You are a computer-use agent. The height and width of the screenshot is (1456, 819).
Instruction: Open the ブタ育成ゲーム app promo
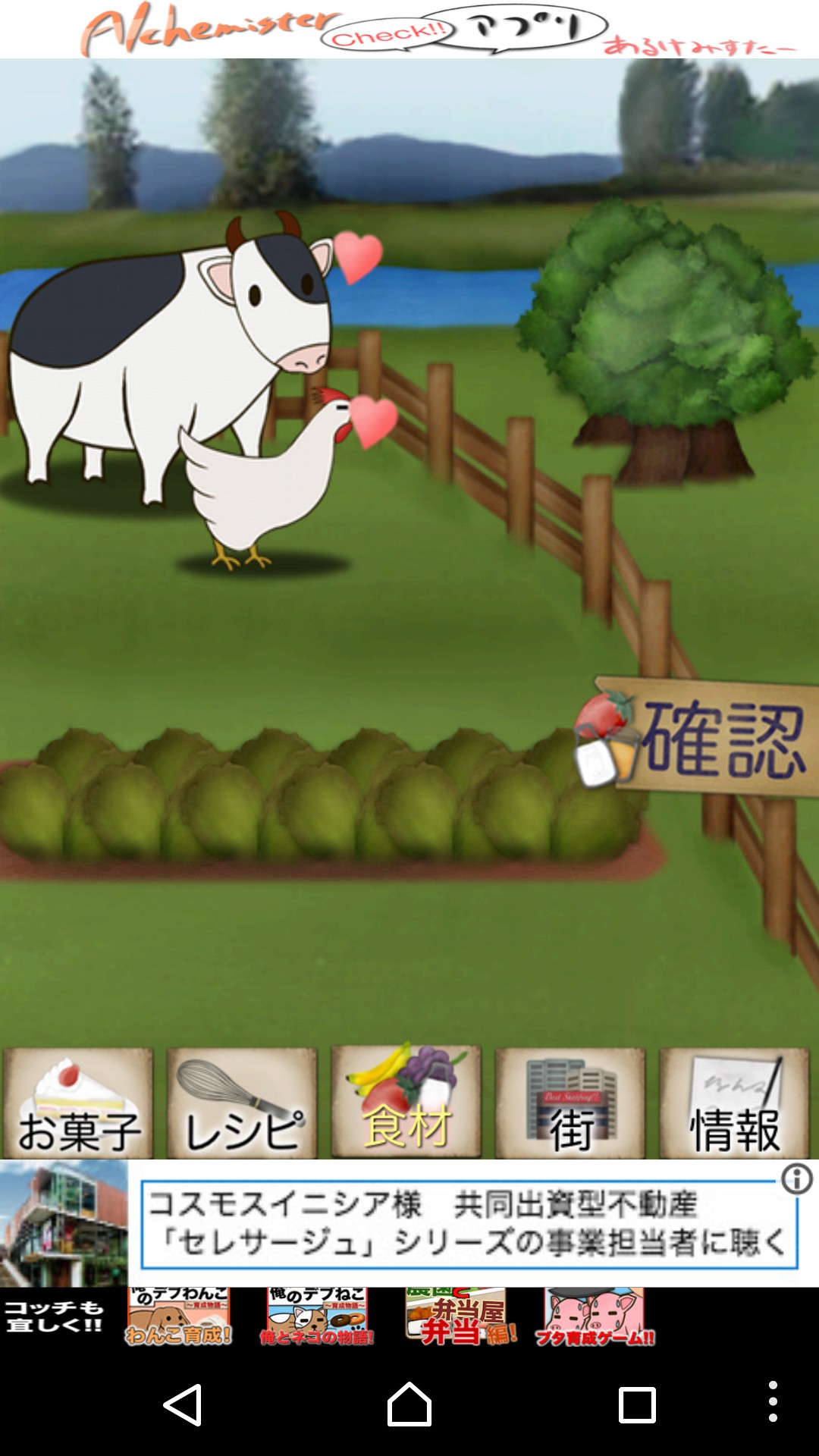click(595, 1317)
